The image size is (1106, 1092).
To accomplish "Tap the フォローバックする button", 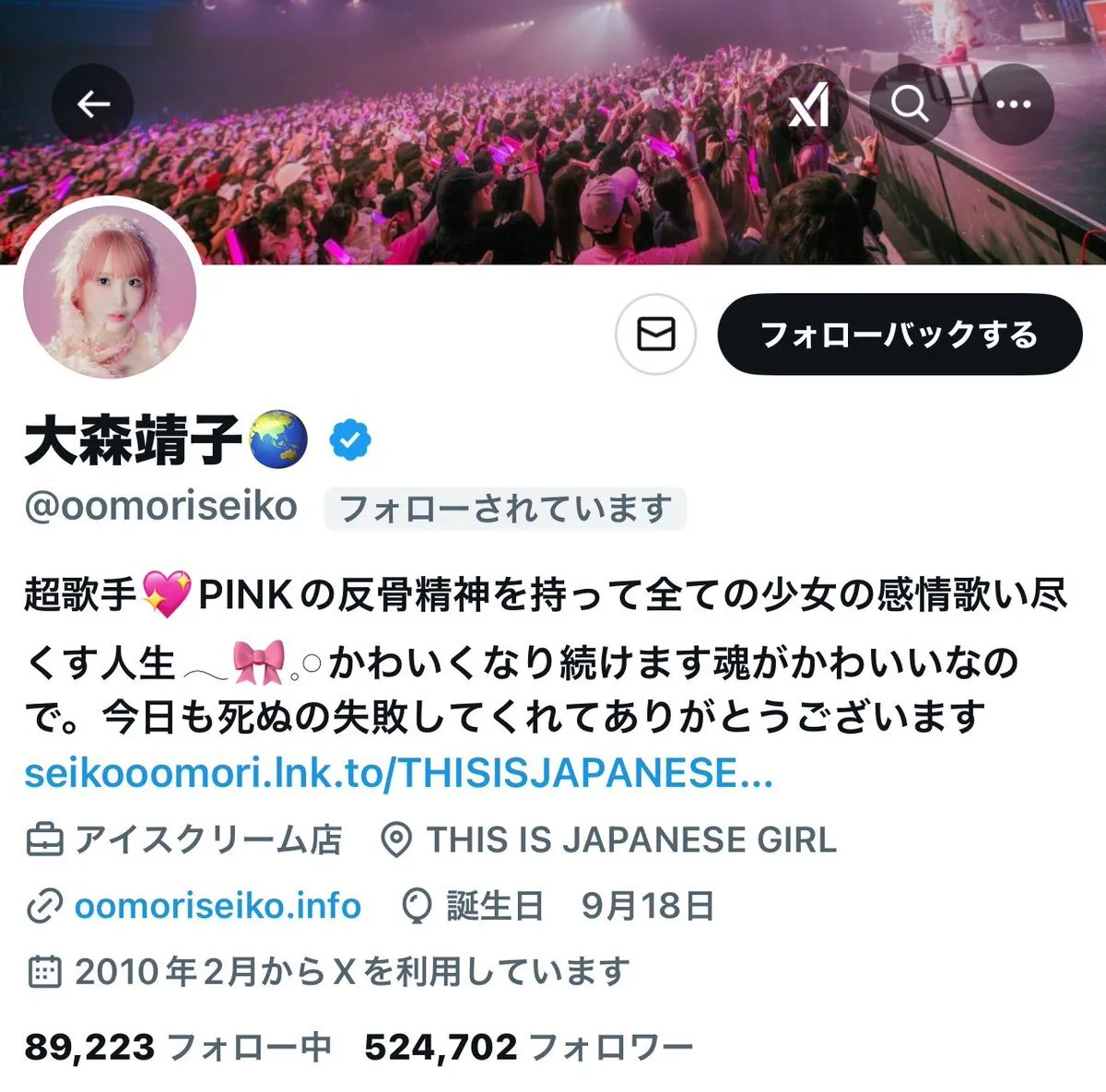I will click(899, 335).
